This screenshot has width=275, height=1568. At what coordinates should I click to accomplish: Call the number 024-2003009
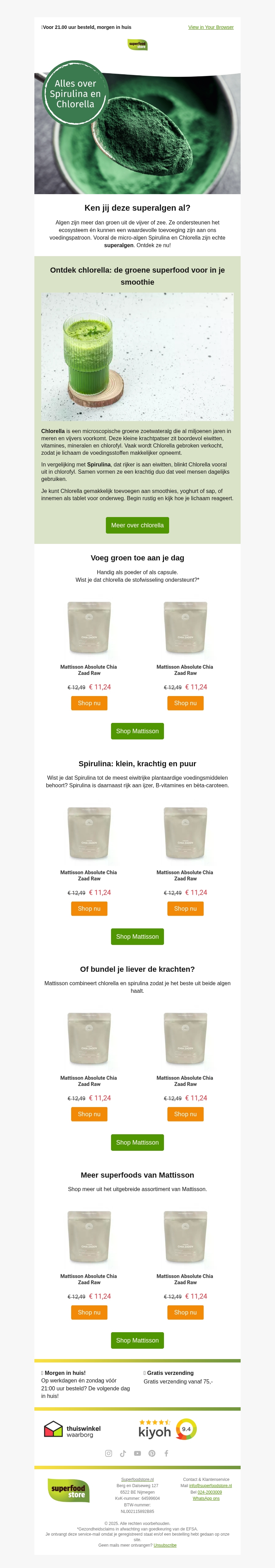[210, 1493]
